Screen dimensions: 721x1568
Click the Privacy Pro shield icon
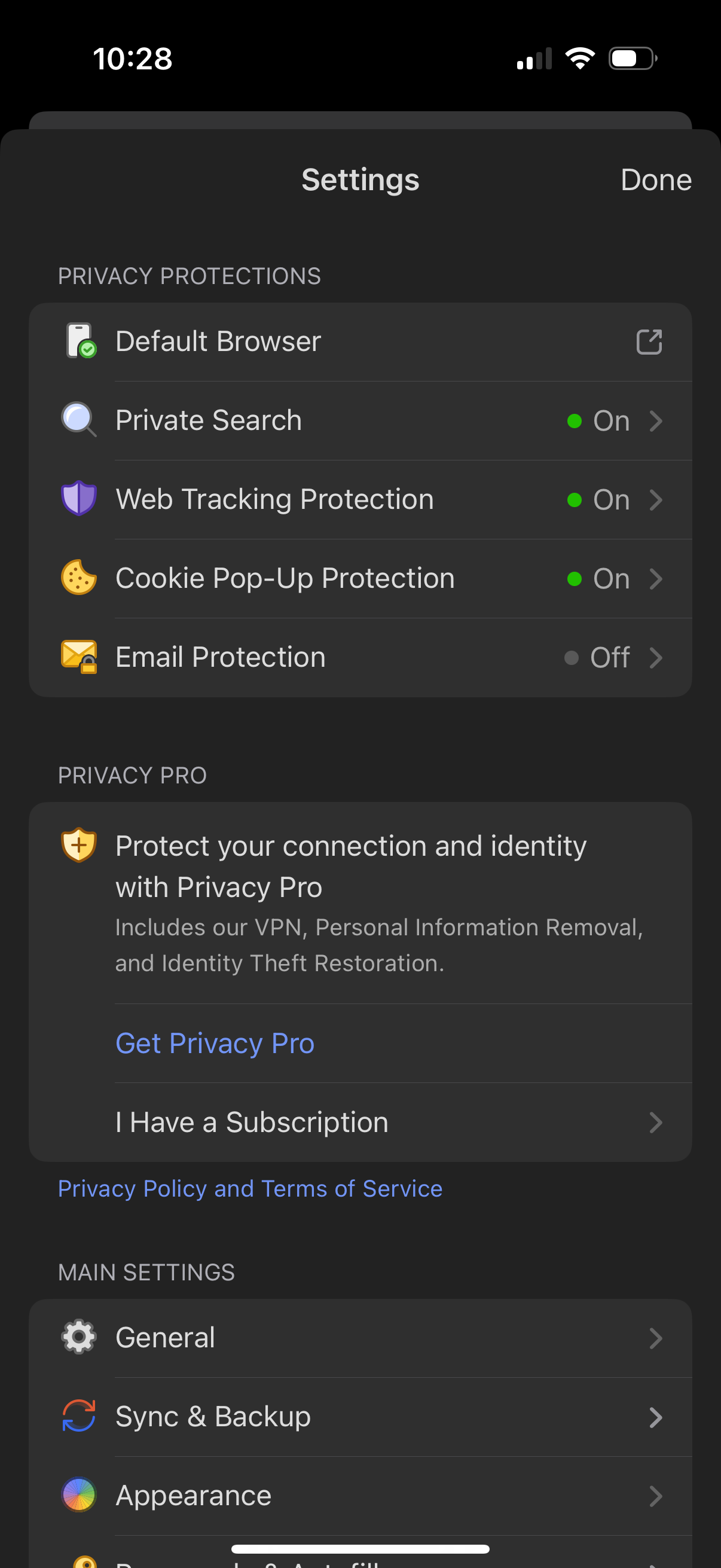pos(78,846)
